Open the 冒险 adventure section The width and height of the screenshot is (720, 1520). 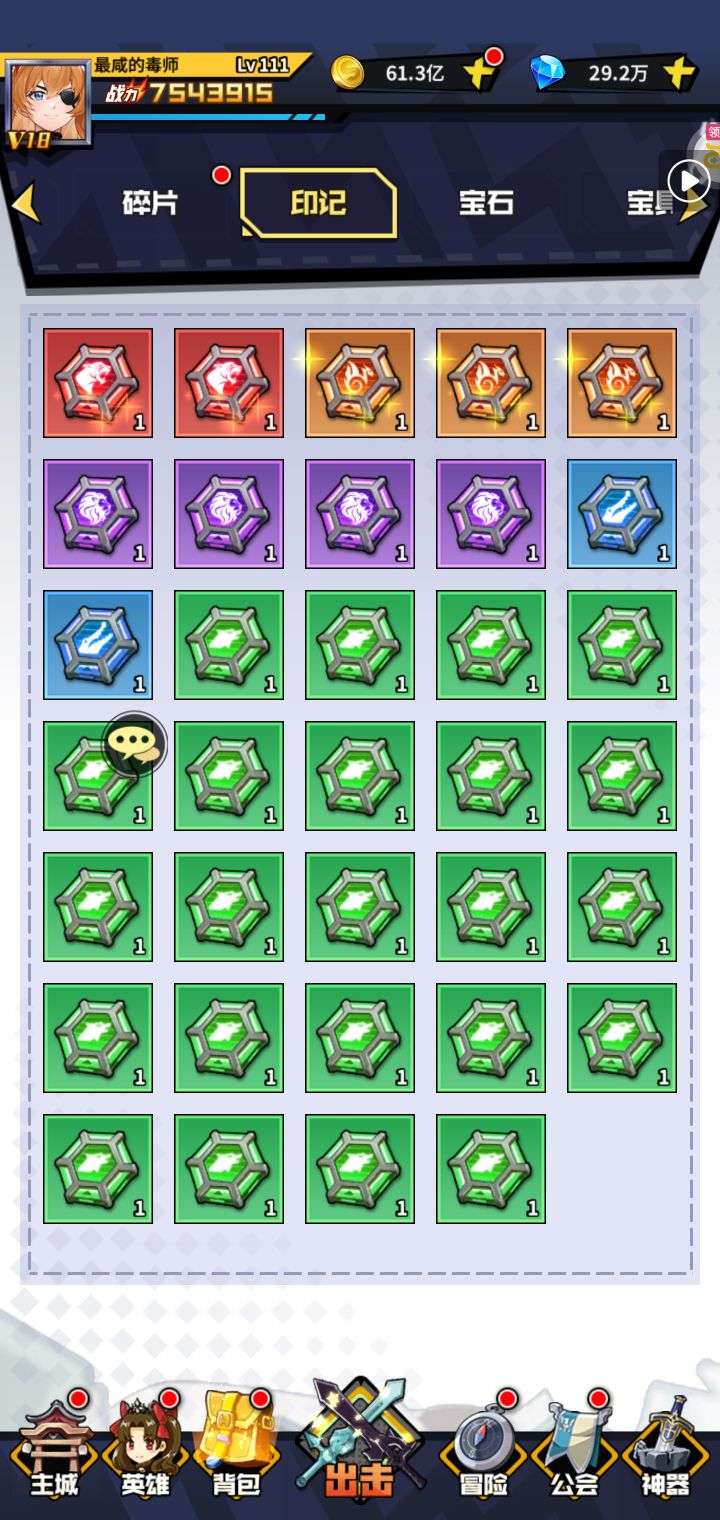[x=483, y=1450]
